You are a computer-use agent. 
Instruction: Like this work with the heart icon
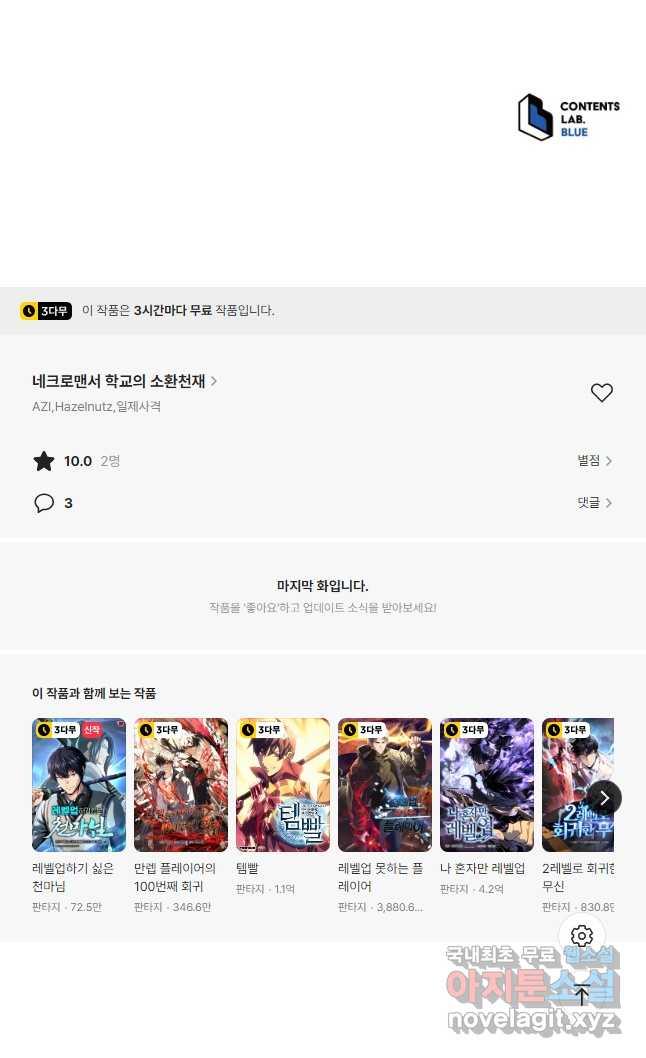pos(601,393)
